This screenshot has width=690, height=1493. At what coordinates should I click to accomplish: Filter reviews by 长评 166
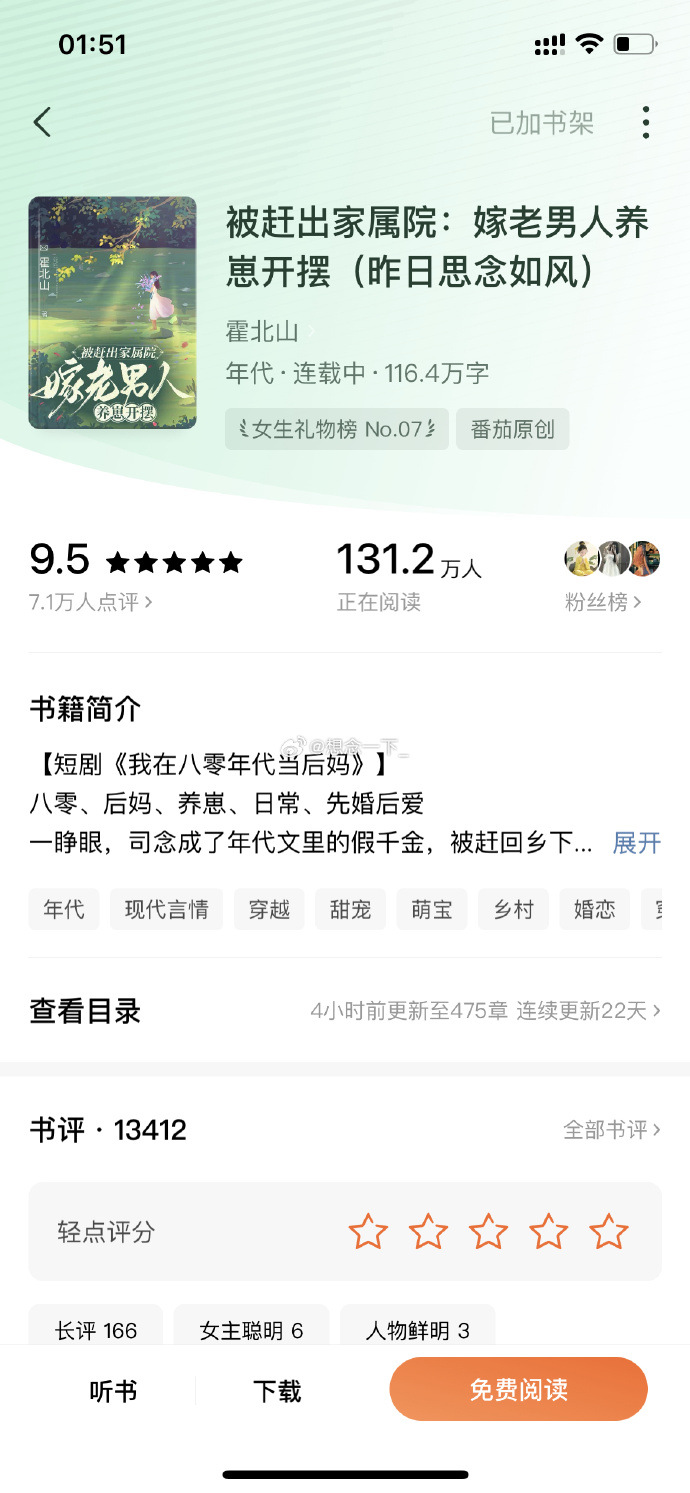96,1330
